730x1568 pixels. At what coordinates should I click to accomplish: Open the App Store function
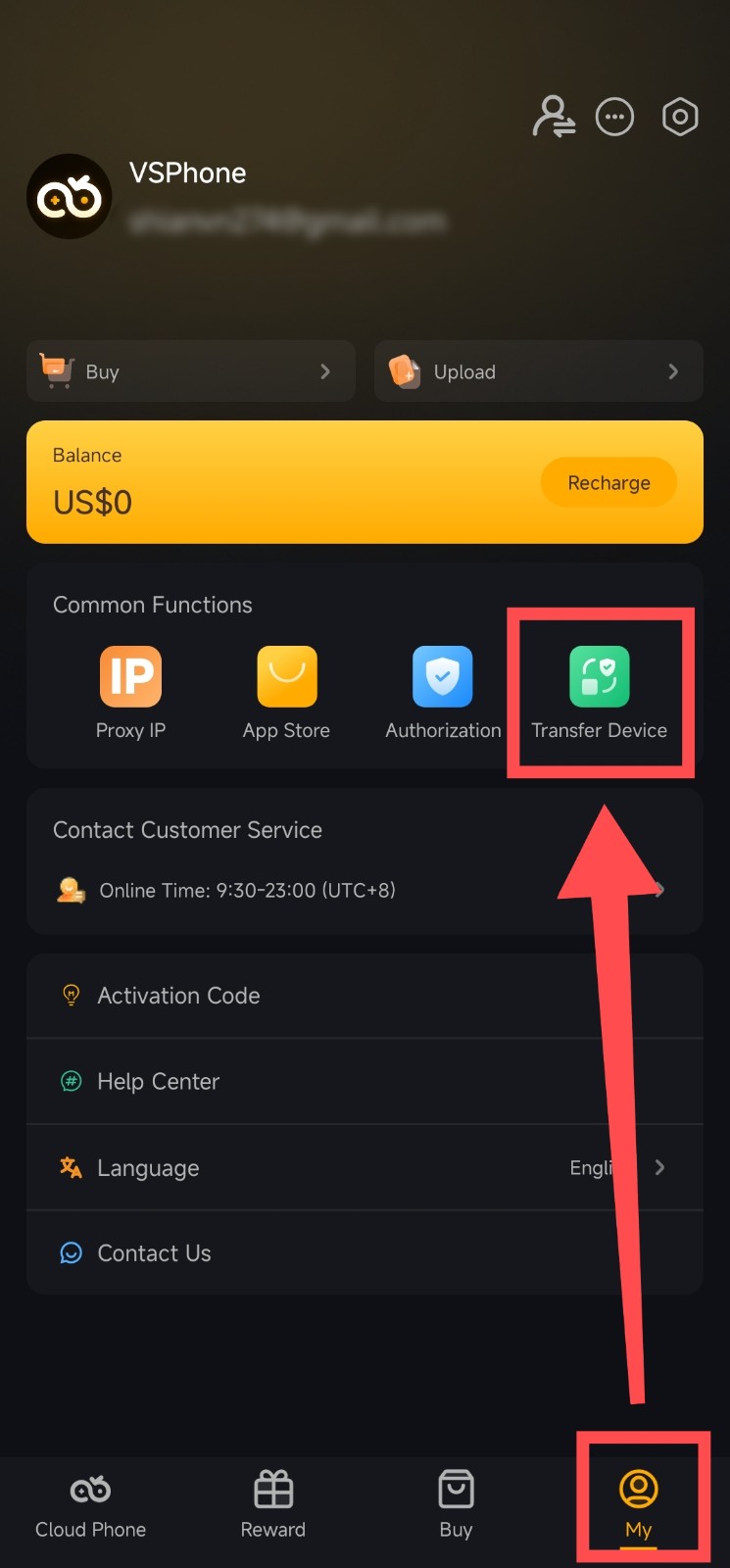(x=286, y=692)
